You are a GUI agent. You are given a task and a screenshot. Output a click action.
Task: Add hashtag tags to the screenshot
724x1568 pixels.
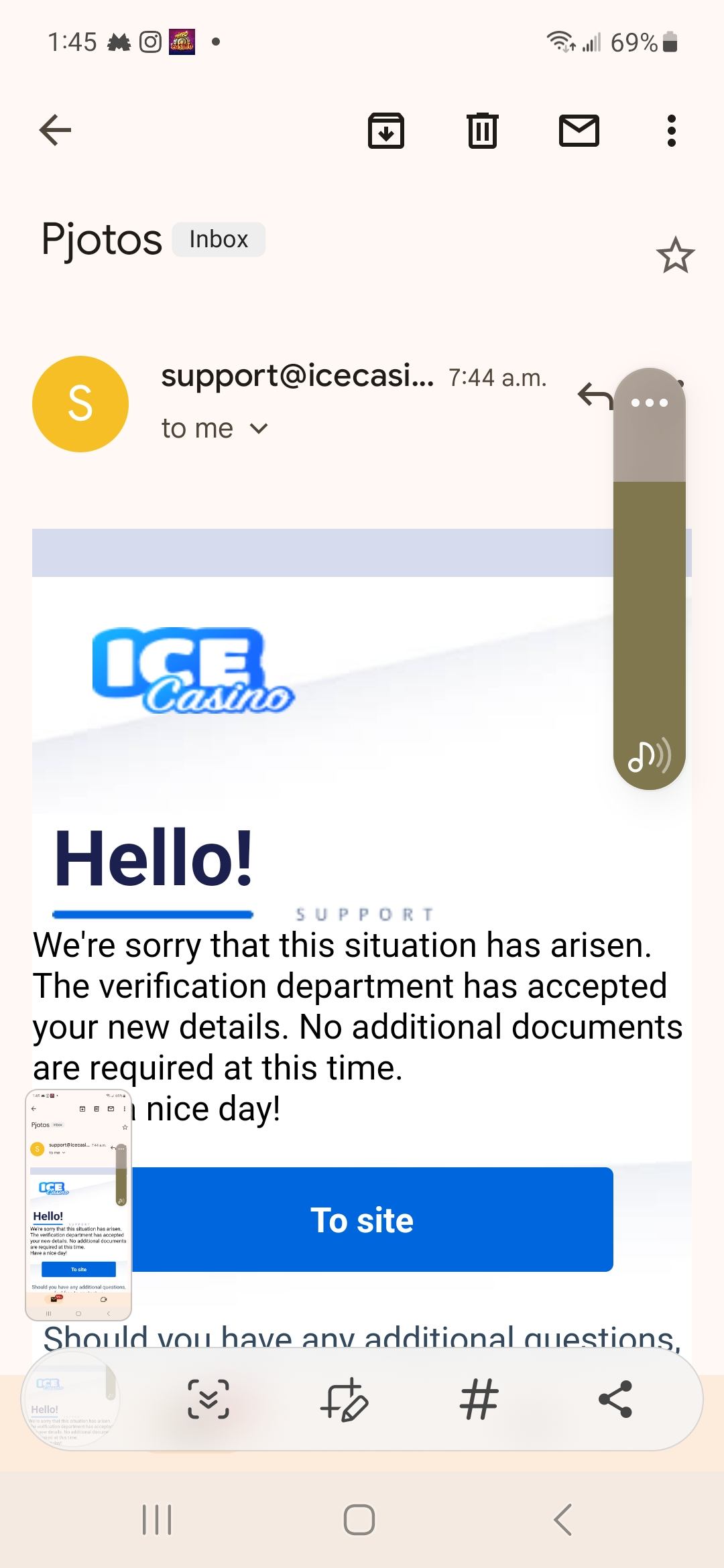point(479,1399)
